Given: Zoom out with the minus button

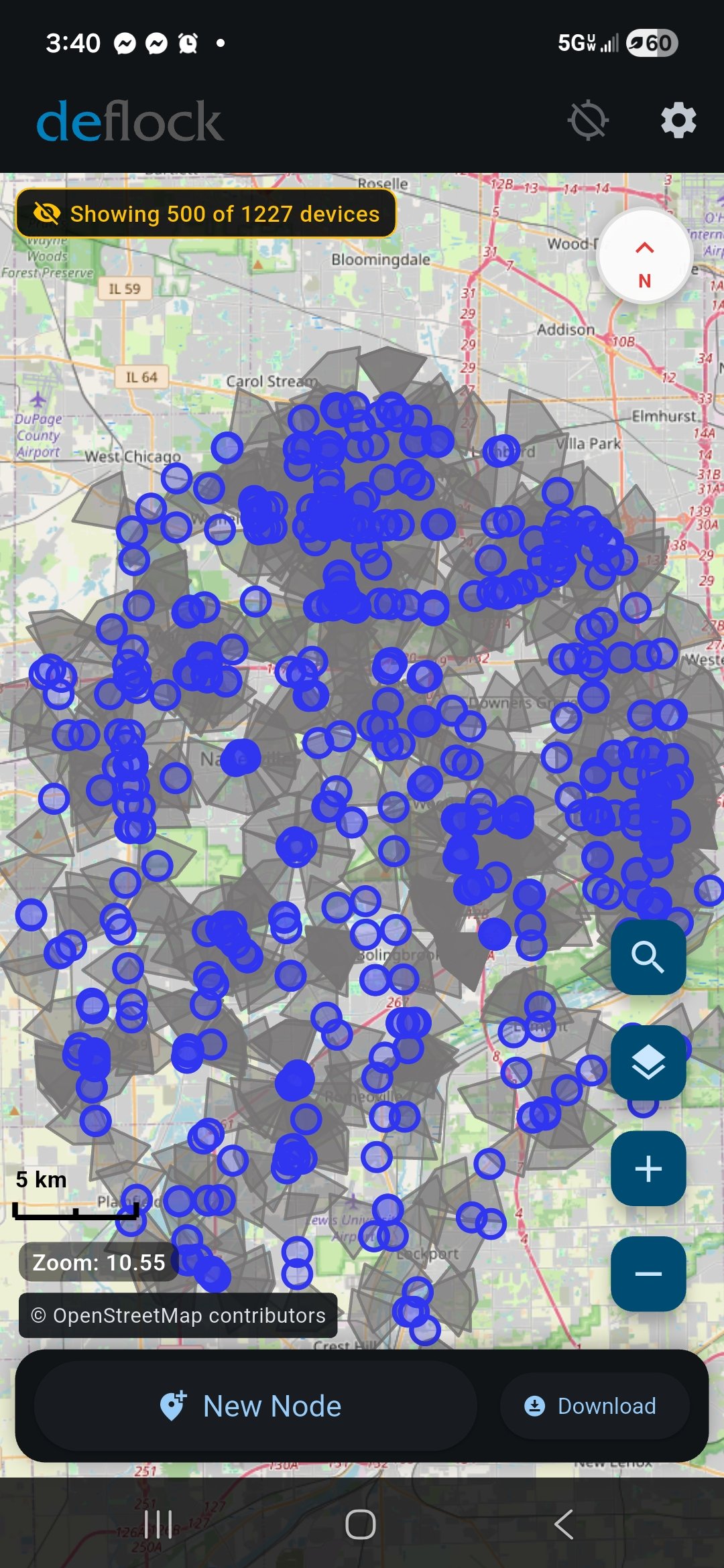Looking at the screenshot, I should click(648, 1274).
